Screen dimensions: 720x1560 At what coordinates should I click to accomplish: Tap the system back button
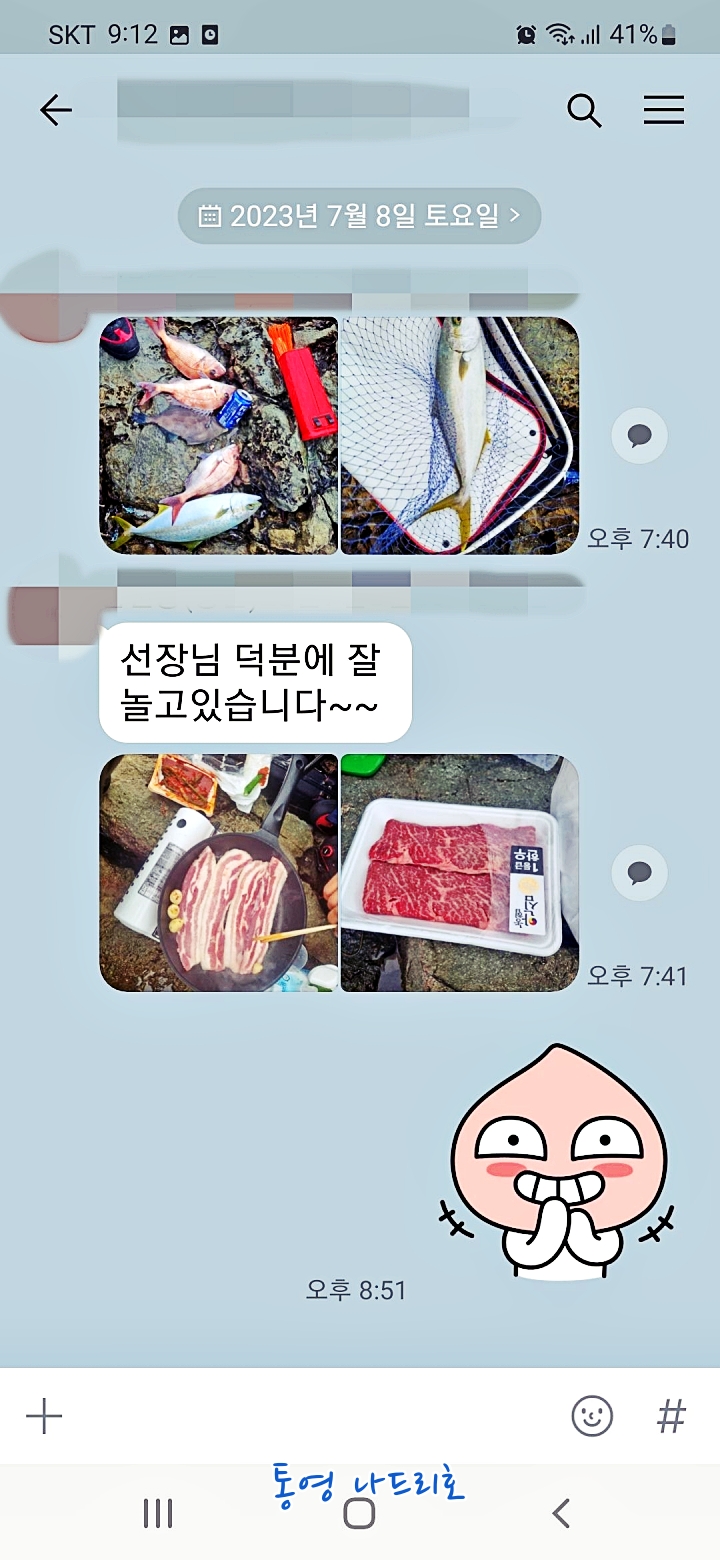561,1514
